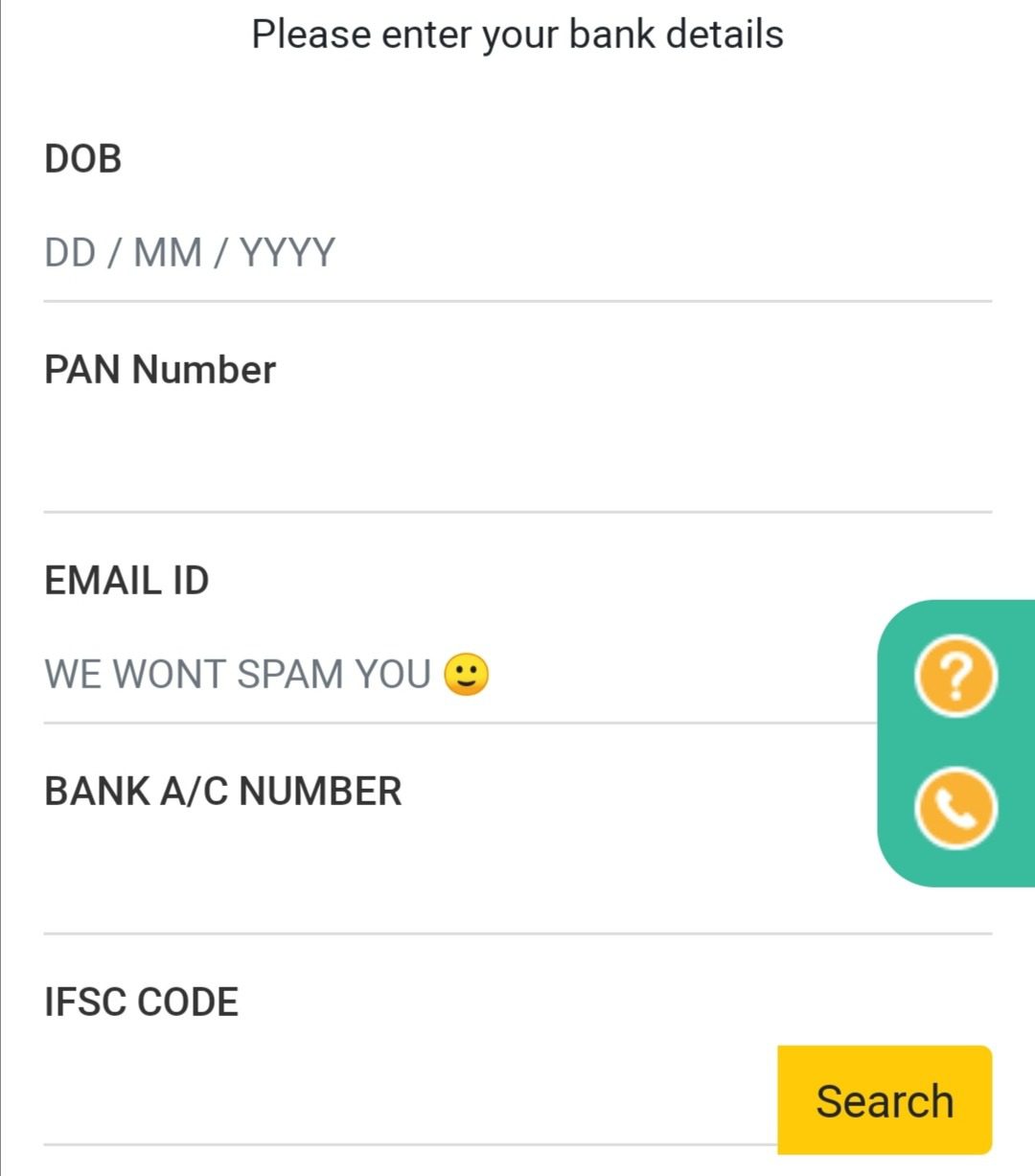Focus the PAN Number field
Screen dimensions: 1035x1176
coord(517,465)
